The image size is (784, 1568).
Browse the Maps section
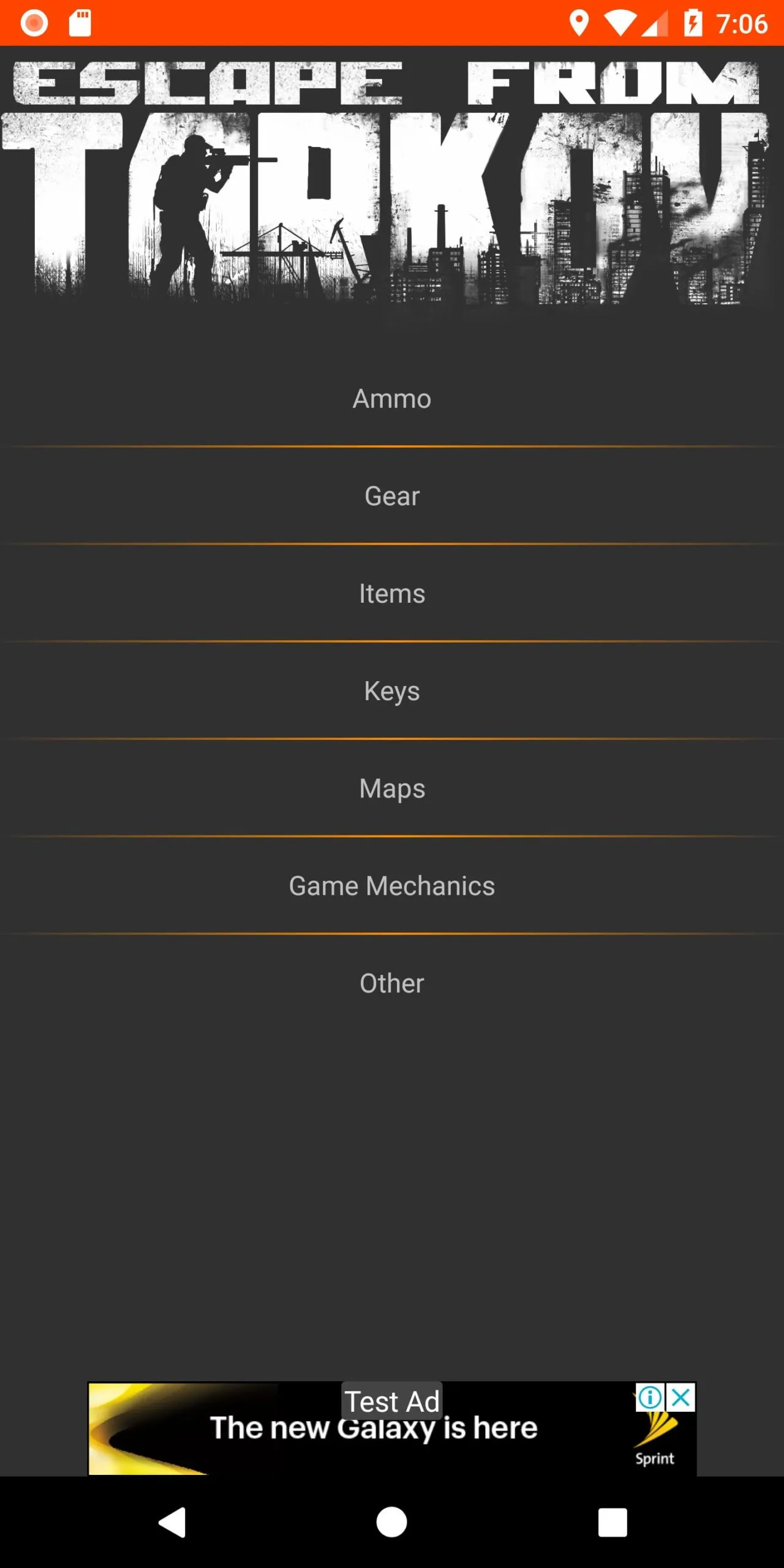[392, 788]
